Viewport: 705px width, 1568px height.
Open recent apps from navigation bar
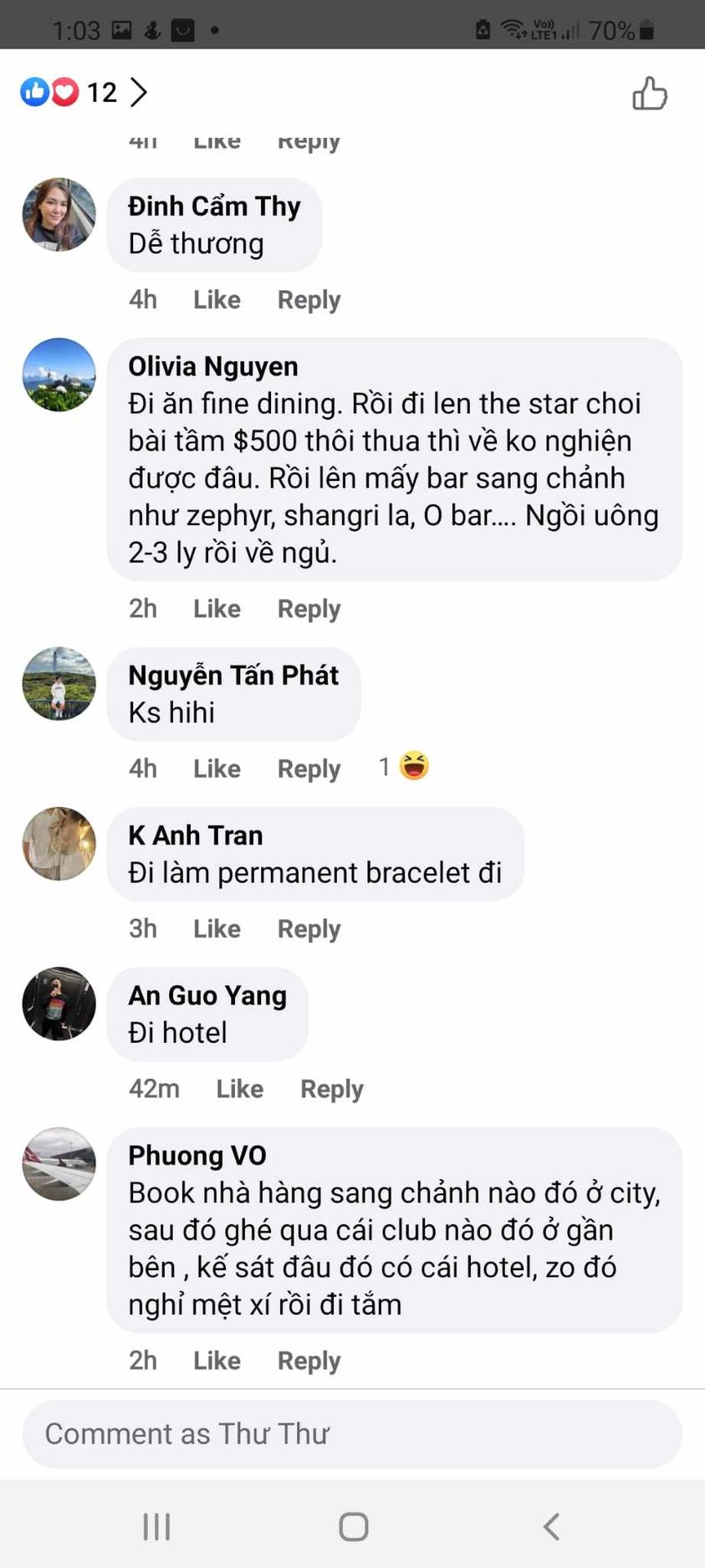click(x=156, y=1526)
